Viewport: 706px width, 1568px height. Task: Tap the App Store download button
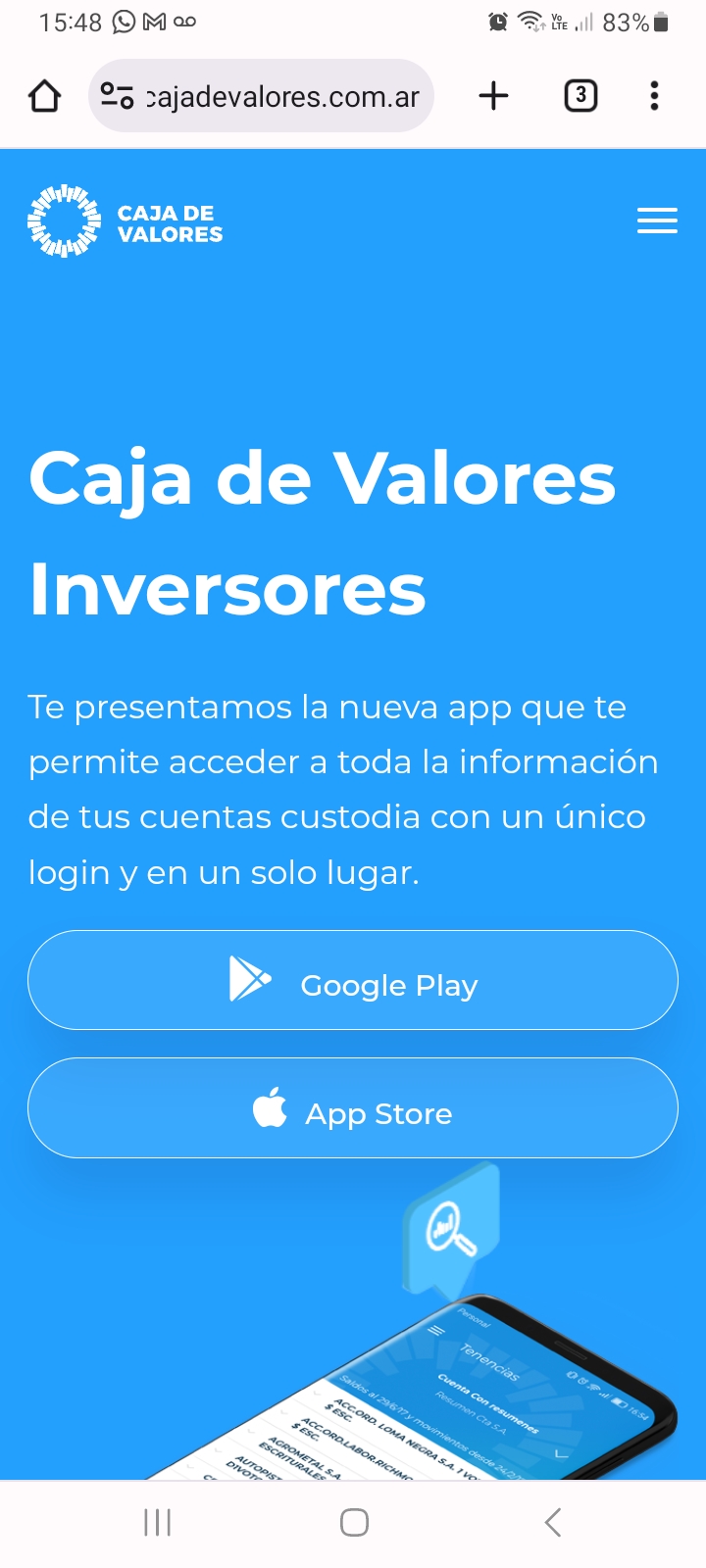pyautogui.click(x=353, y=1108)
